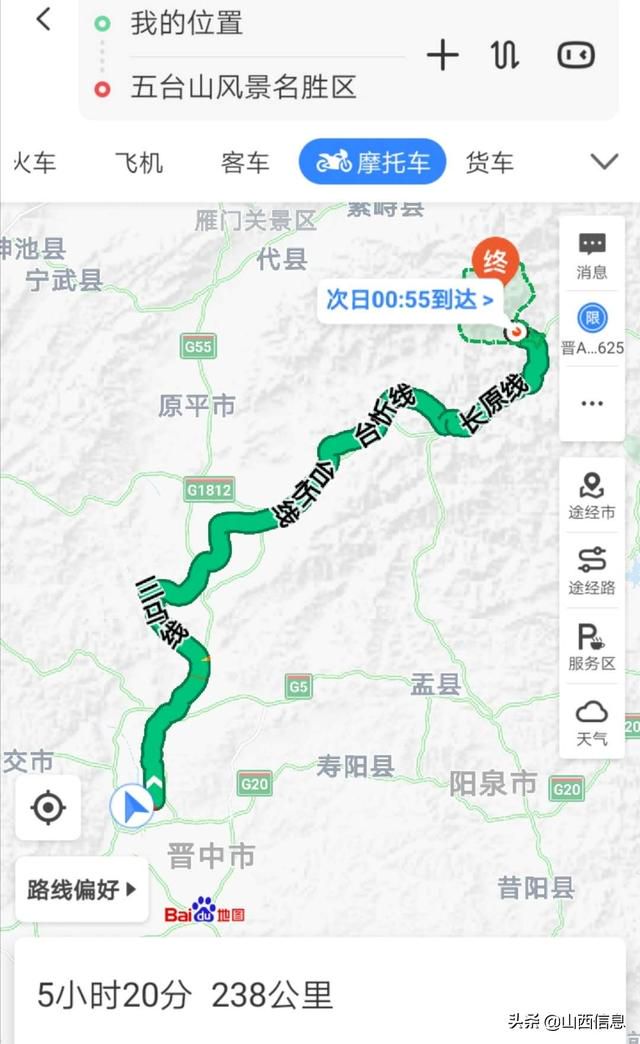Add a waypoint with the plus icon

point(443,55)
